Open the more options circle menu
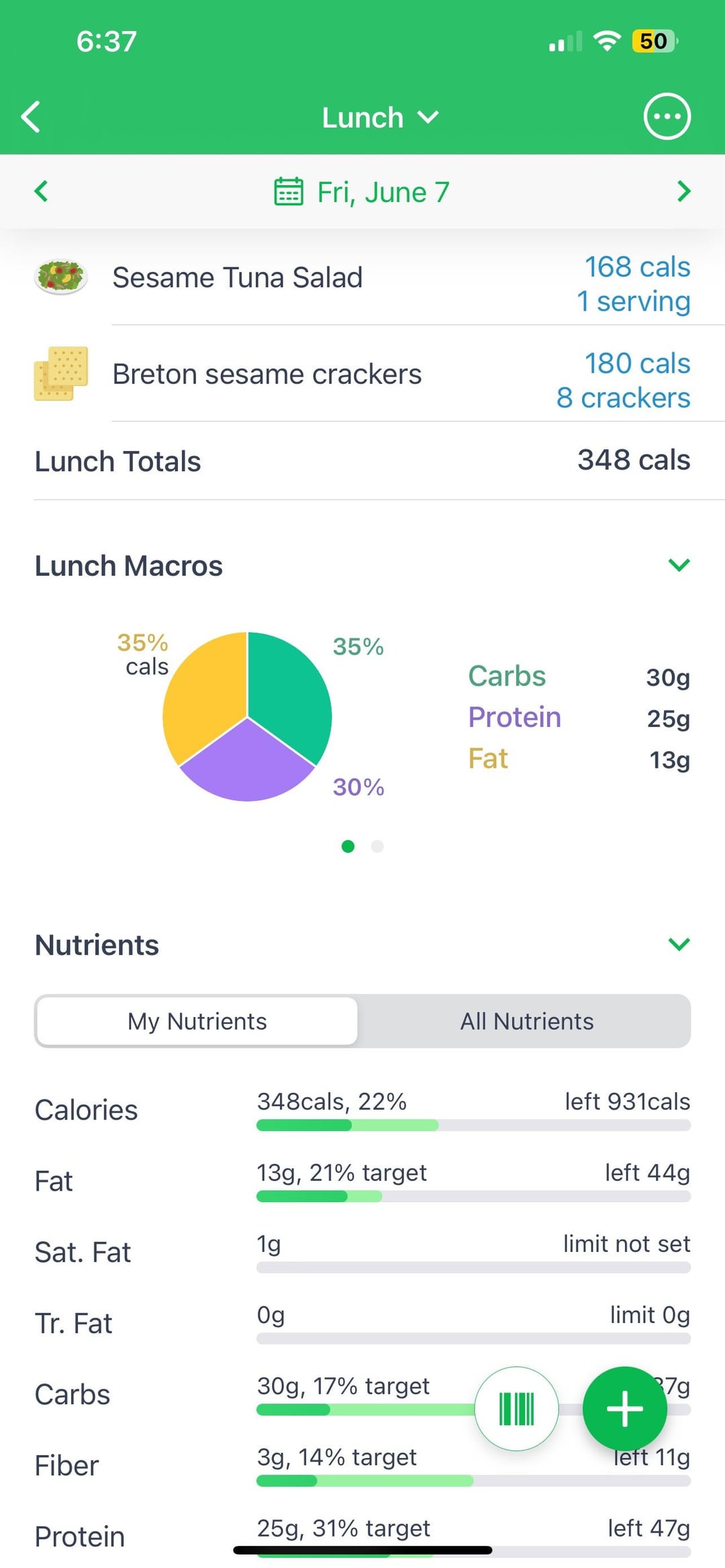Image resolution: width=725 pixels, height=1568 pixels. pyautogui.click(x=667, y=117)
